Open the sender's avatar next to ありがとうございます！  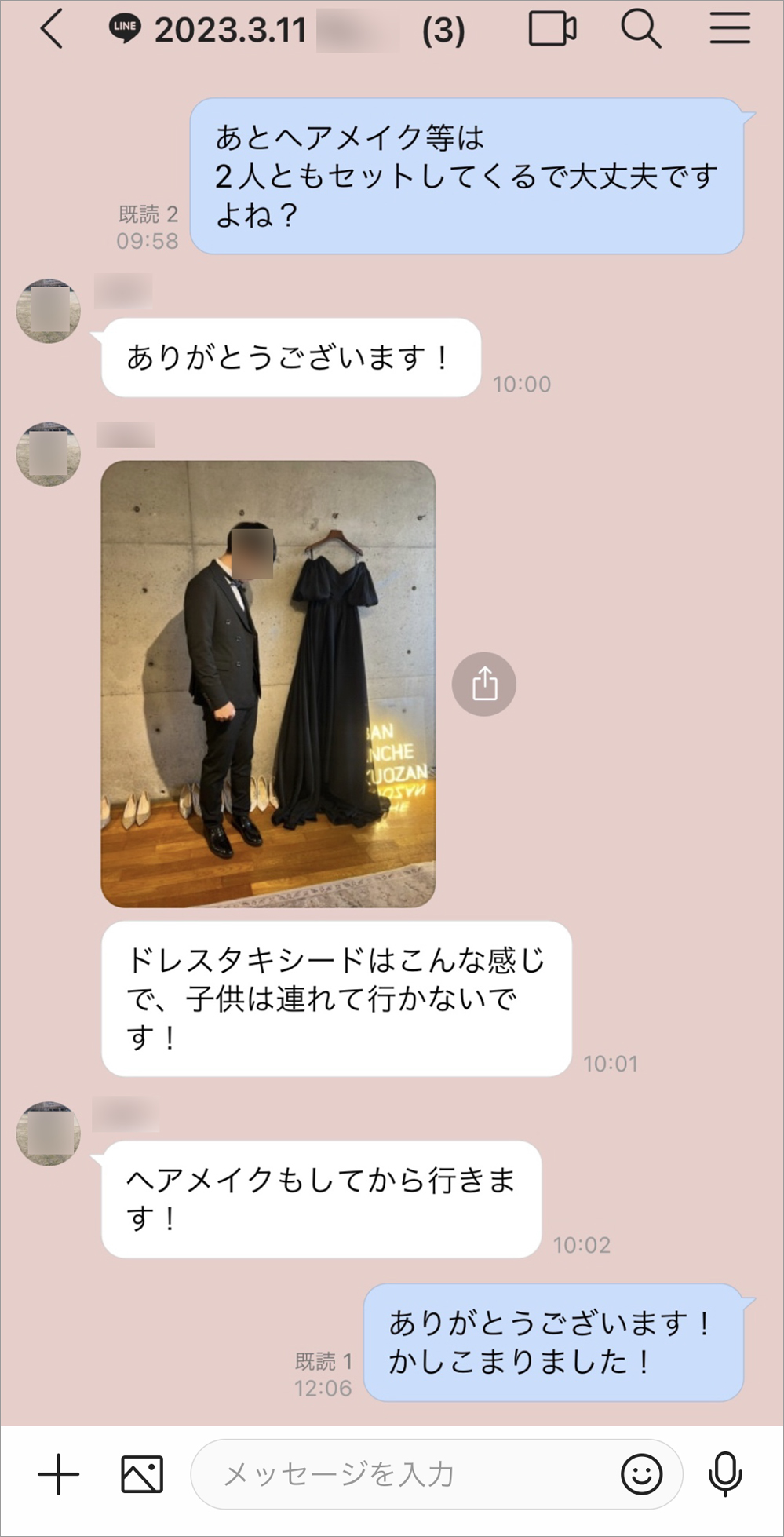coord(49,311)
